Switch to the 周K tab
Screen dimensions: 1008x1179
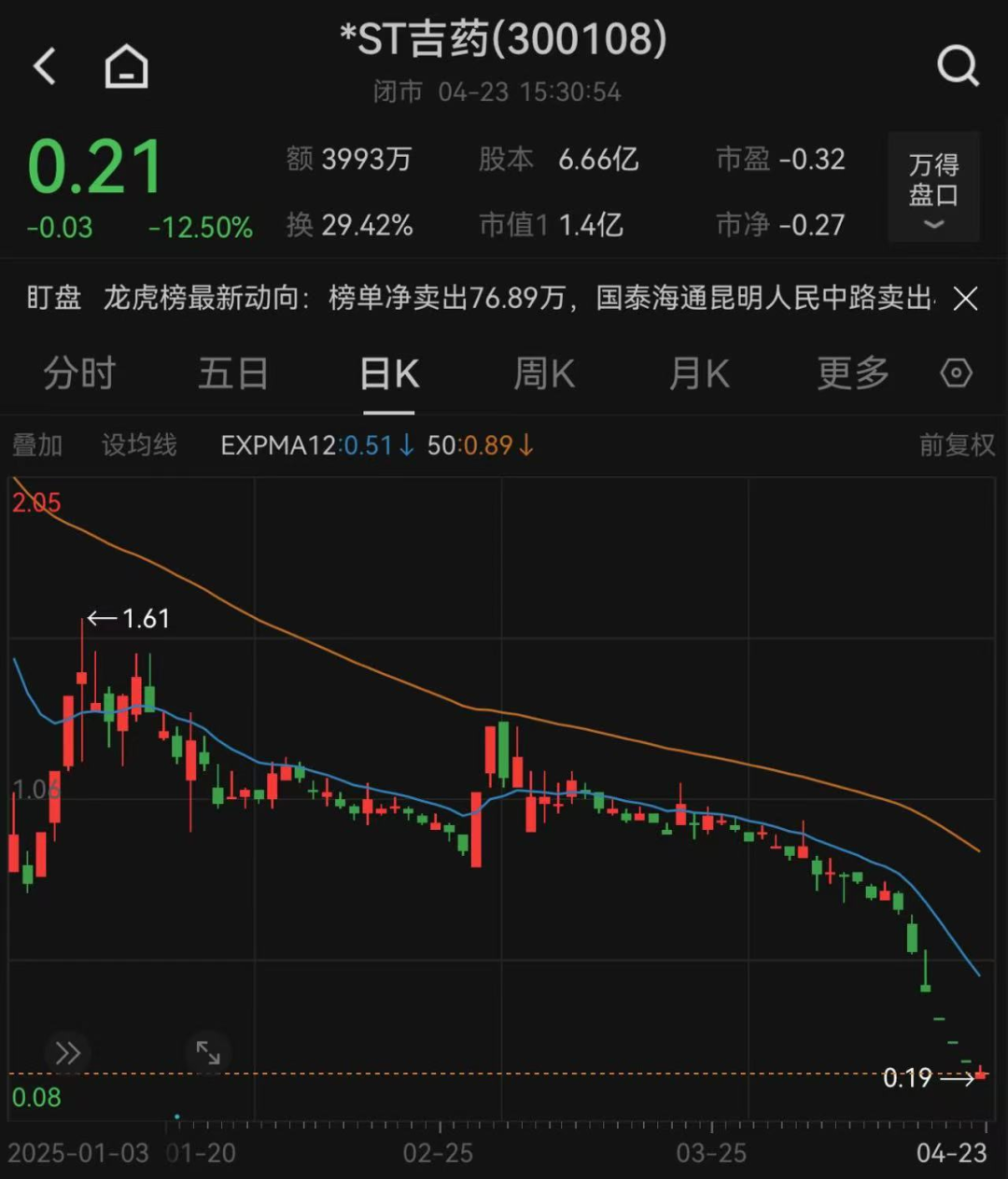pos(544,374)
